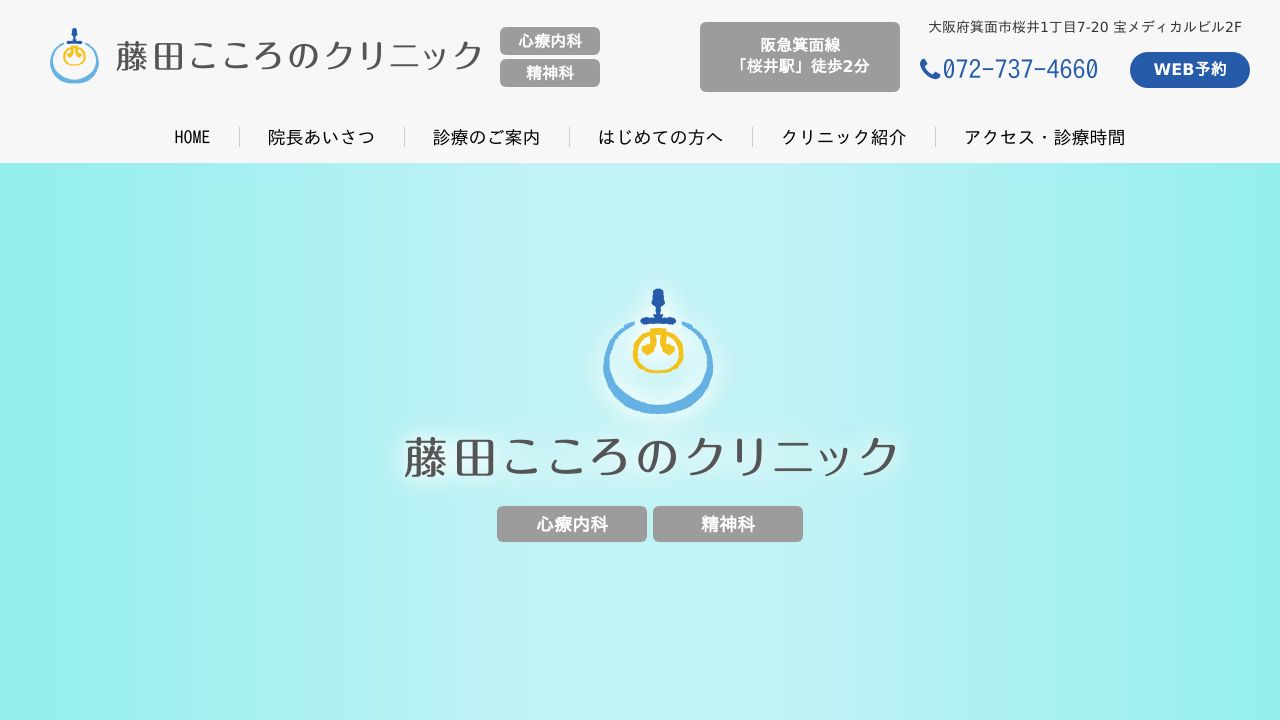Open 診療のご案内 menu item
This screenshot has width=1280, height=720.
(x=486, y=138)
